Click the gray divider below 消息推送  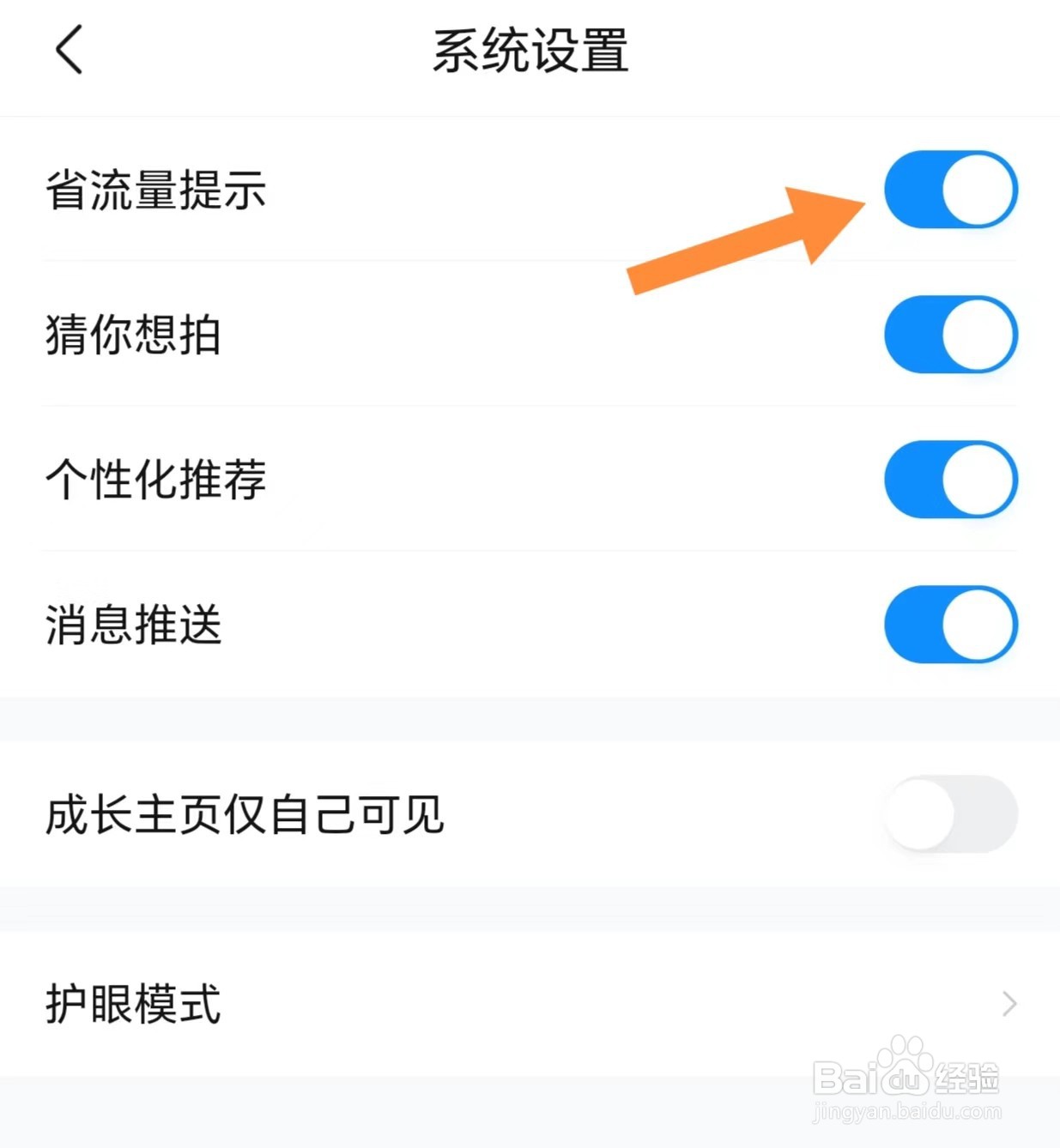530,719
